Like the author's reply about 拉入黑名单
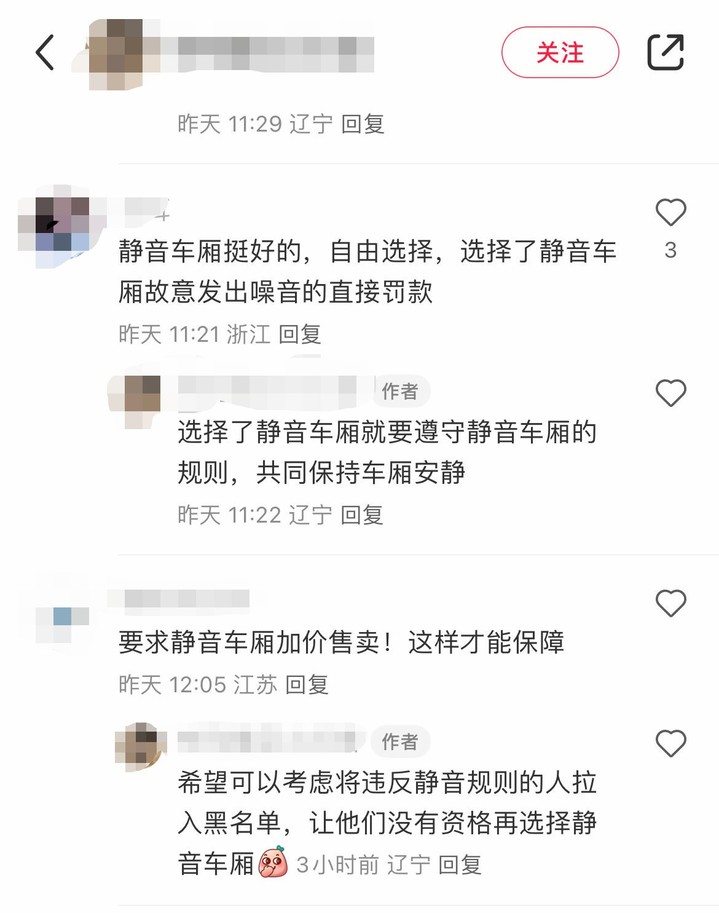Viewport: 719px width, 913px height. pos(670,743)
